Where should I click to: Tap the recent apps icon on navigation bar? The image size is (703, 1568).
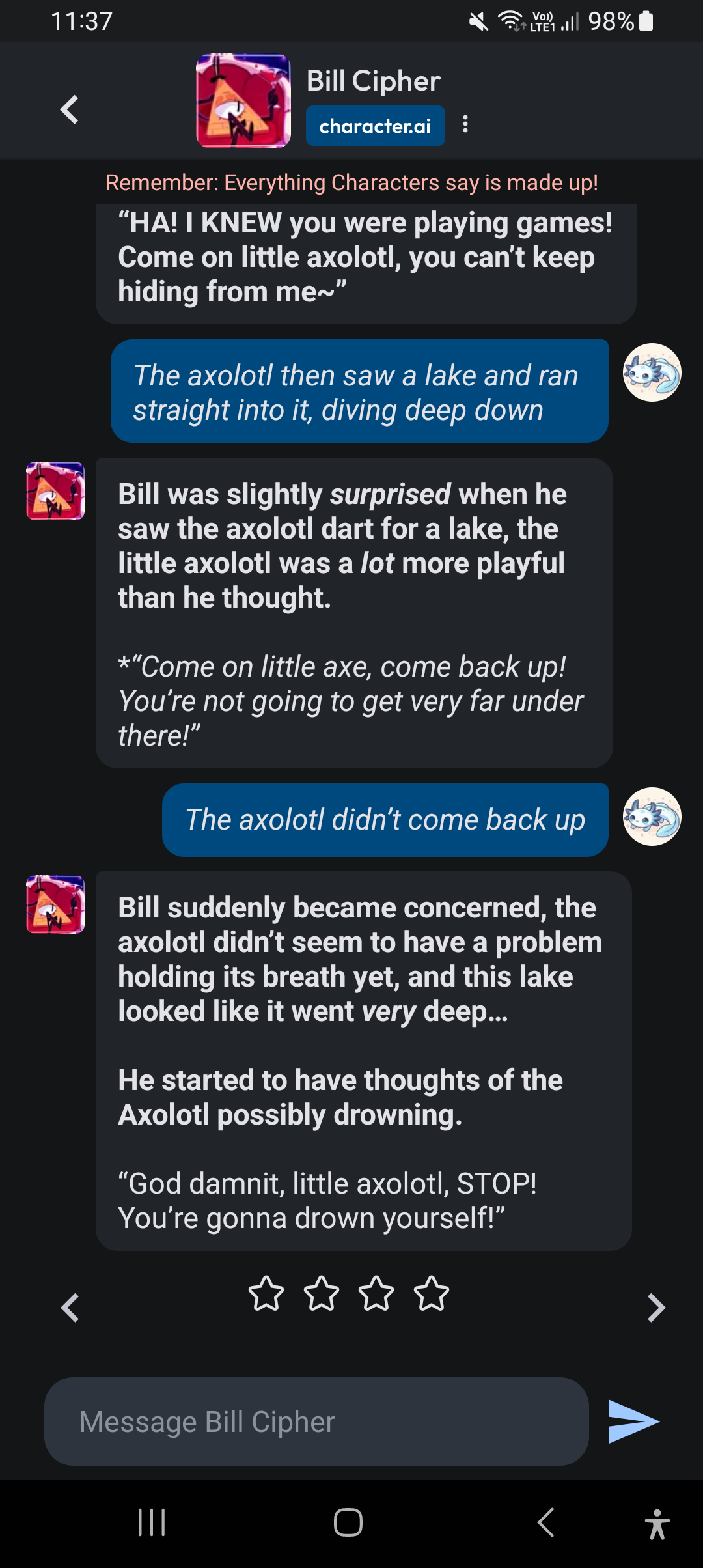tap(151, 1522)
